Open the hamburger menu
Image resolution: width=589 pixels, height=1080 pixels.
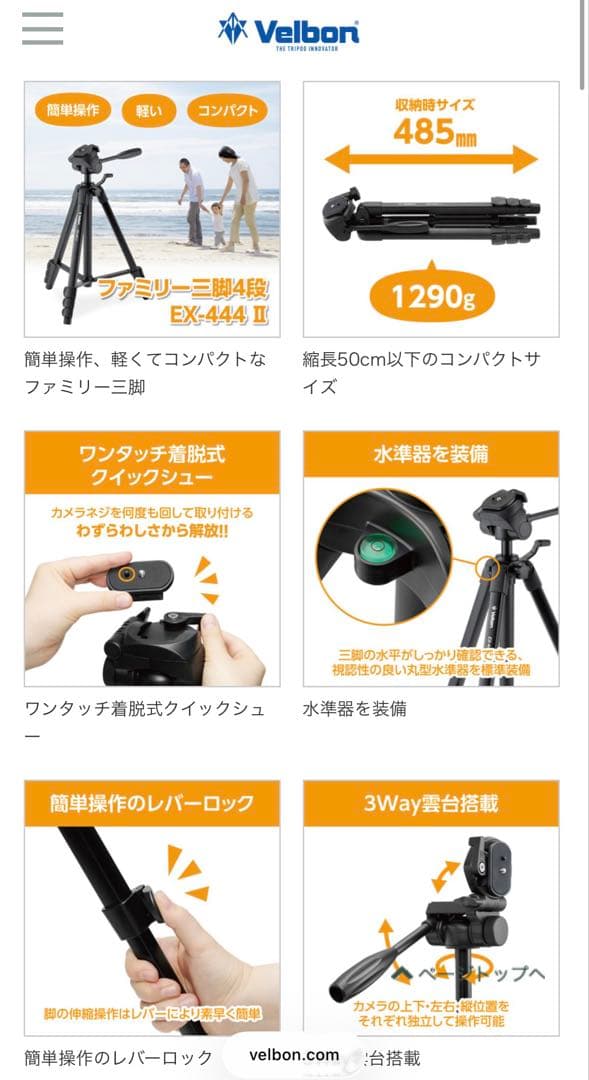click(x=43, y=28)
